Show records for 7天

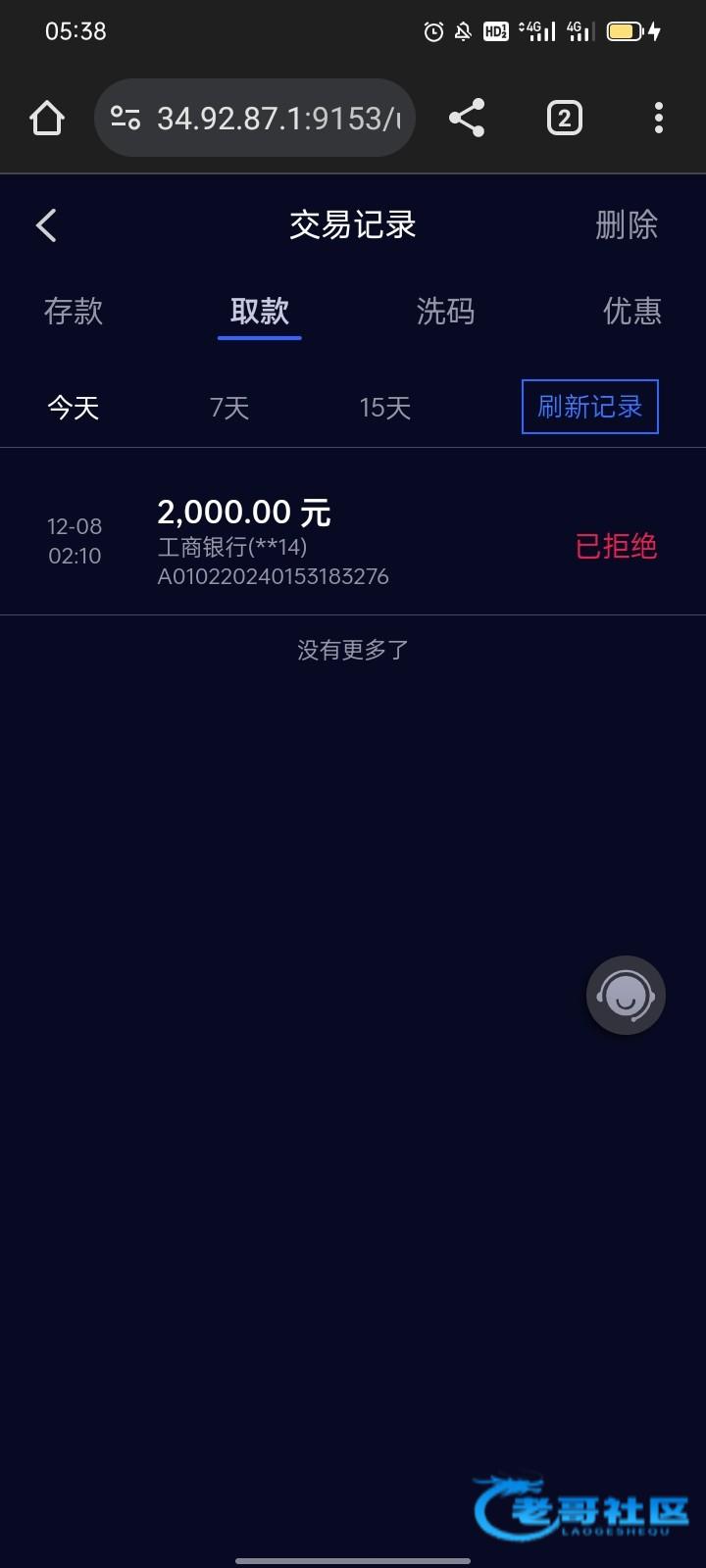pos(229,408)
